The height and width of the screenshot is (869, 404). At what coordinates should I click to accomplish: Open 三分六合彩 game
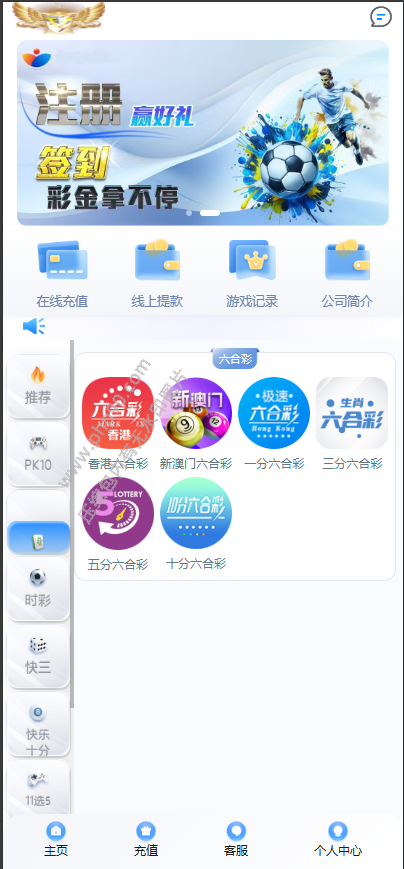352,424
